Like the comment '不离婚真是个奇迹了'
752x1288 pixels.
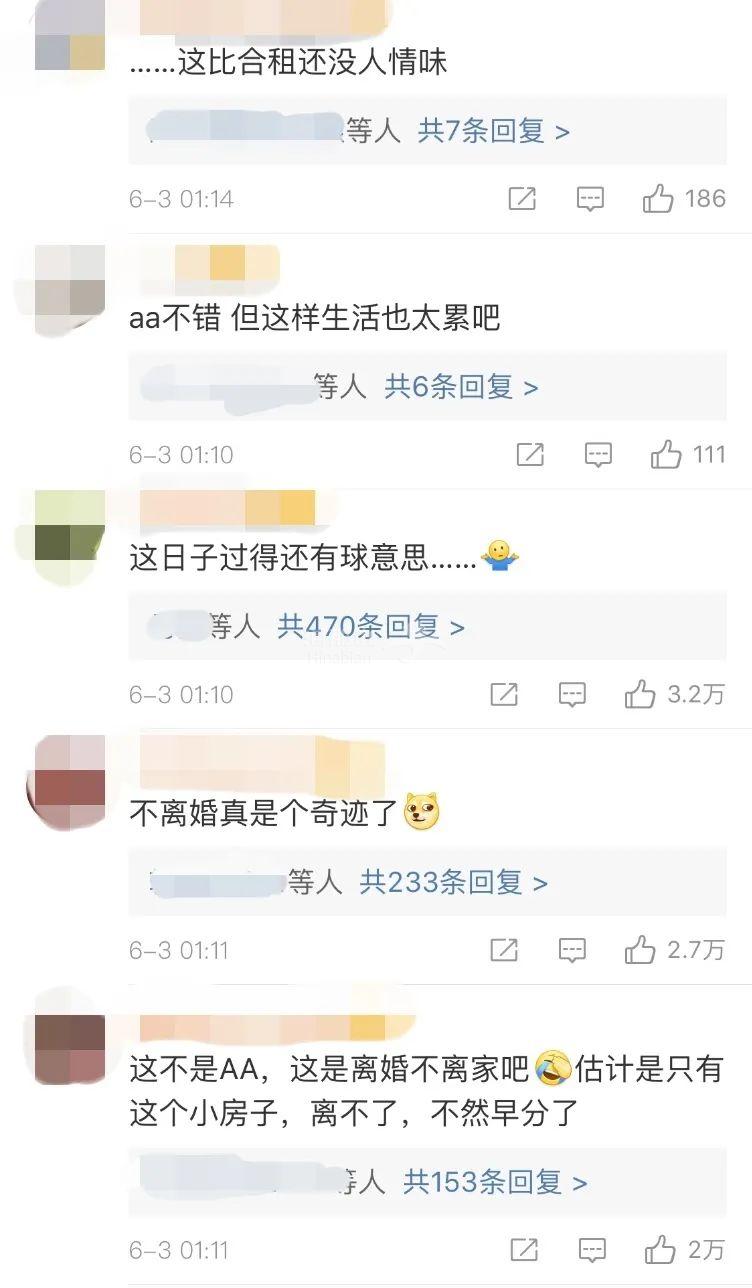[x=640, y=950]
